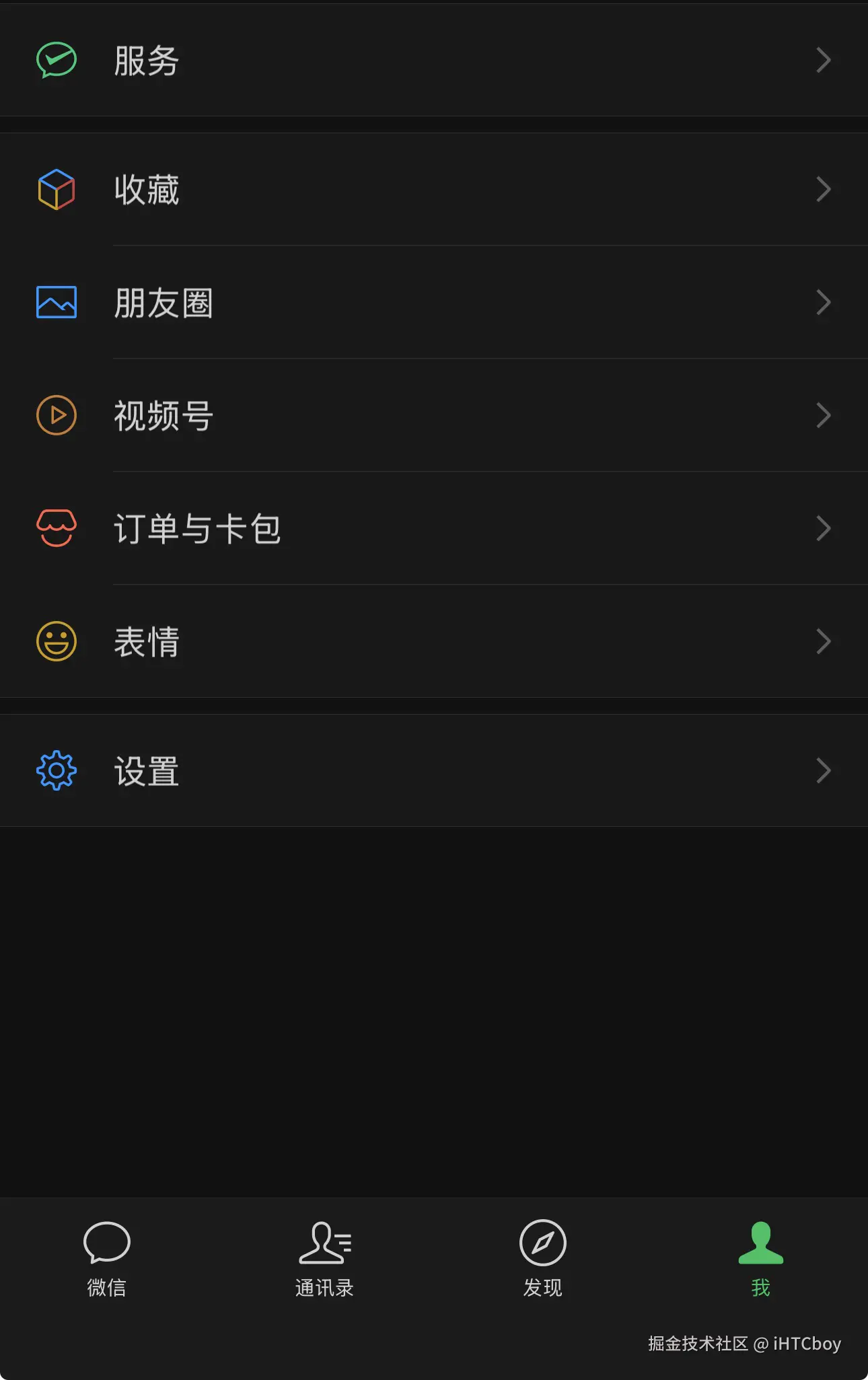This screenshot has height=1380, width=868.
Task: Select the 收藏 favorites cube icon
Action: tap(56, 189)
